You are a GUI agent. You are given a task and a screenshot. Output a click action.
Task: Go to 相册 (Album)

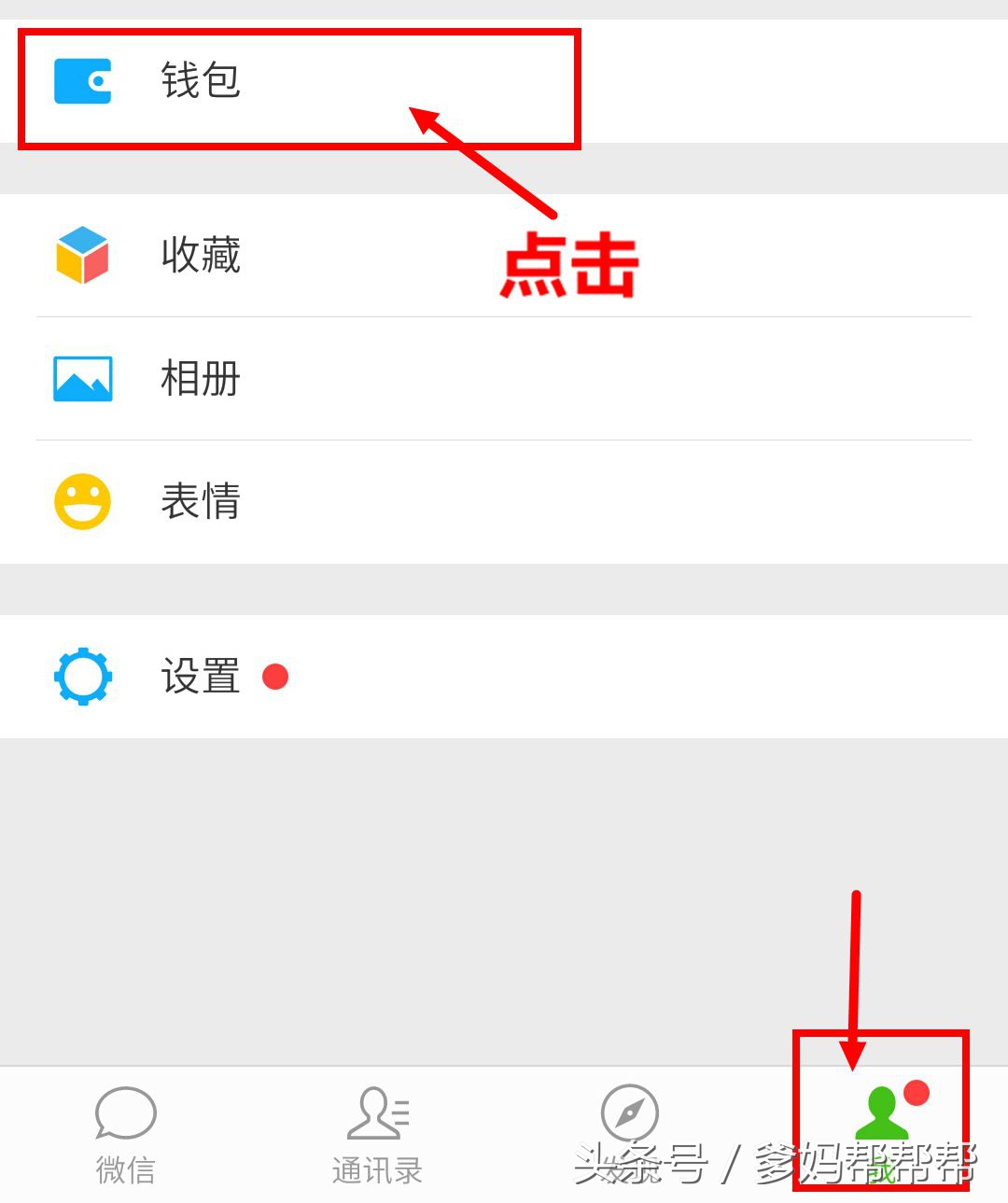(x=201, y=379)
